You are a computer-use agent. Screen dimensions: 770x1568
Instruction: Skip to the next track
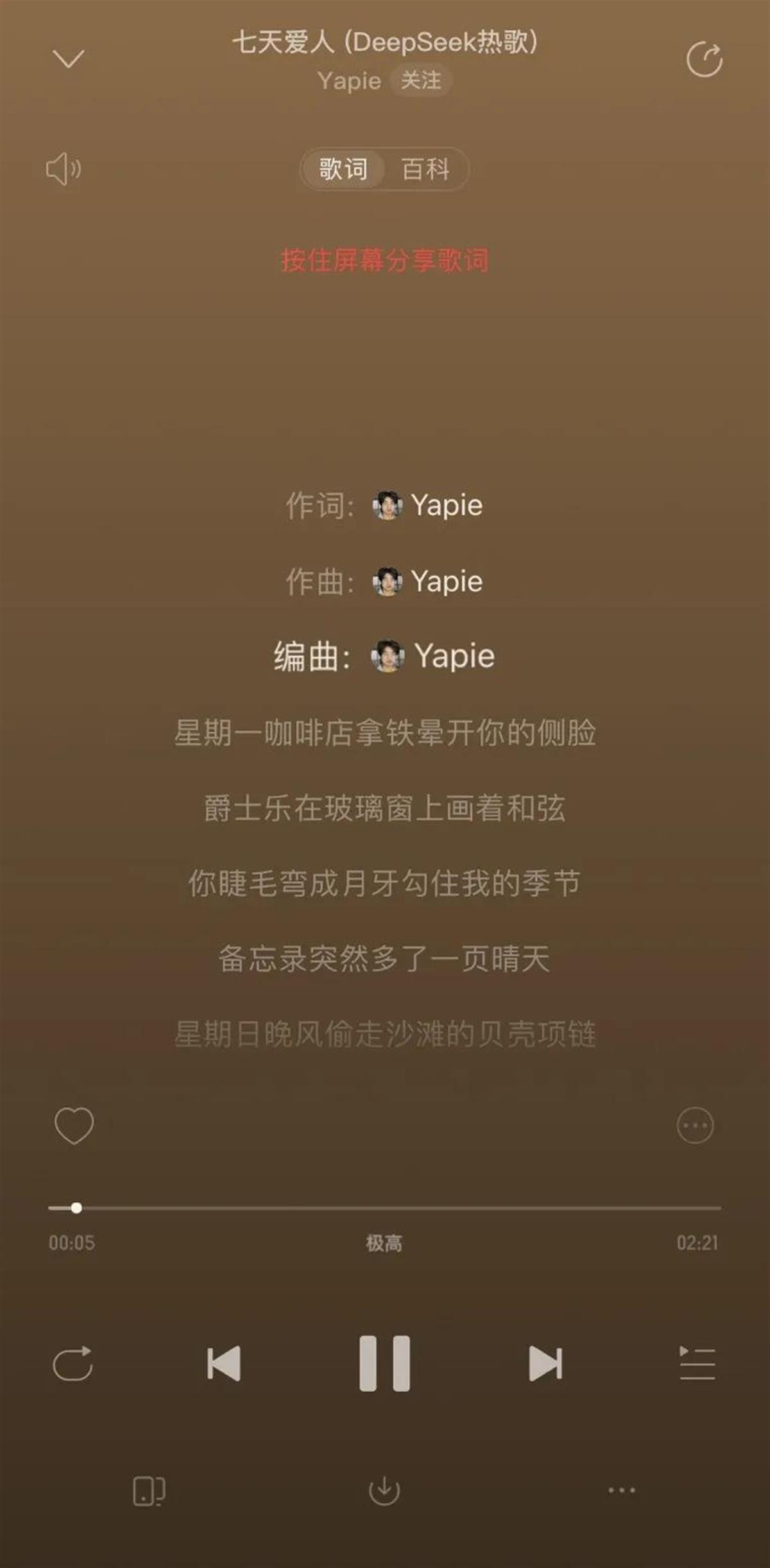coord(545,1363)
